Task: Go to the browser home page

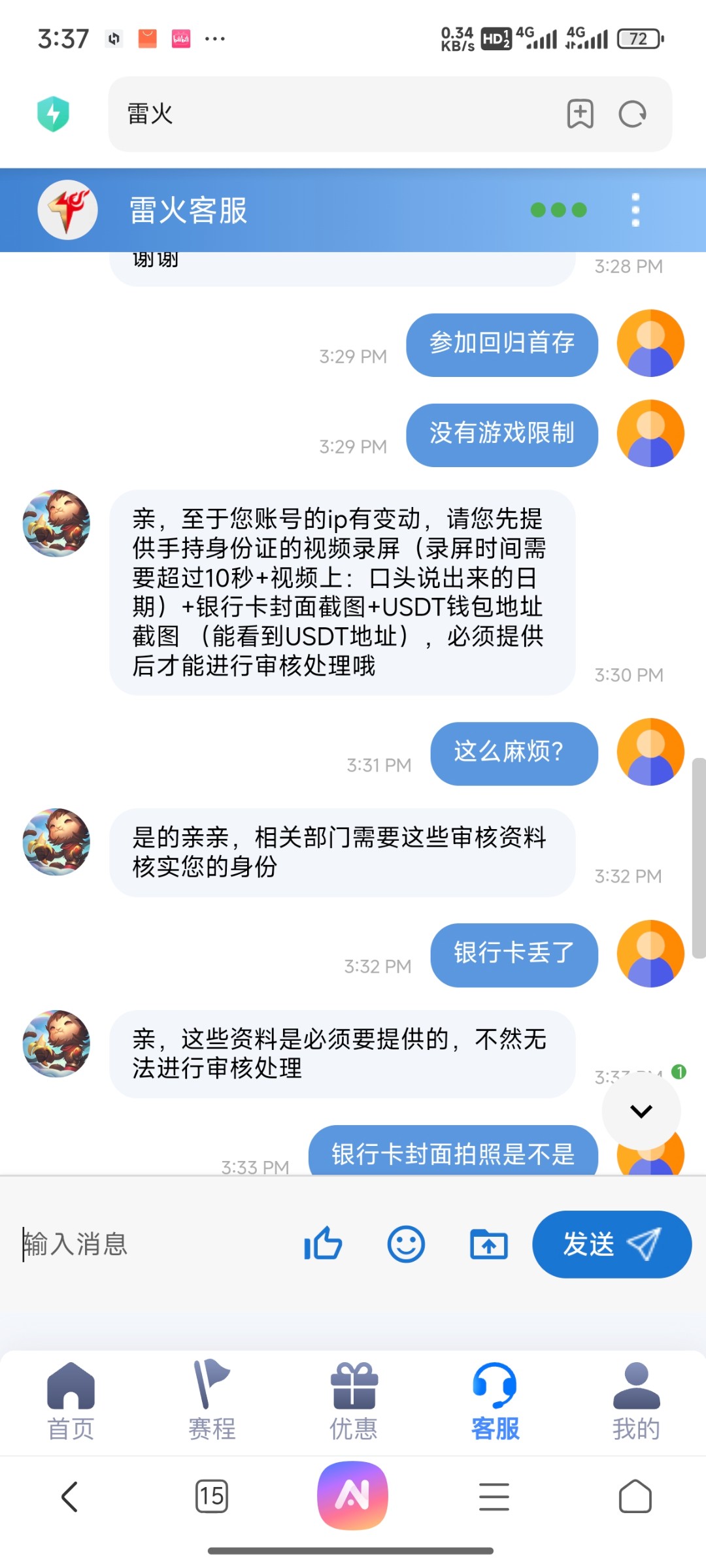Action: tap(635, 1496)
